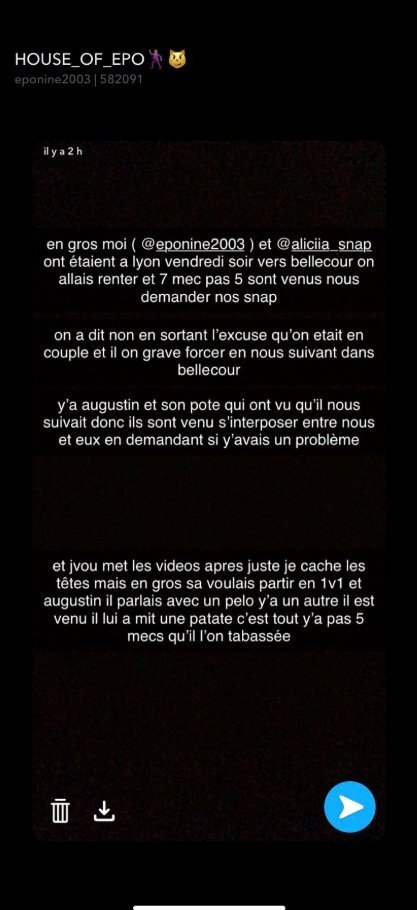
Task: Open the @eponine2003 mention
Action: coord(192,244)
